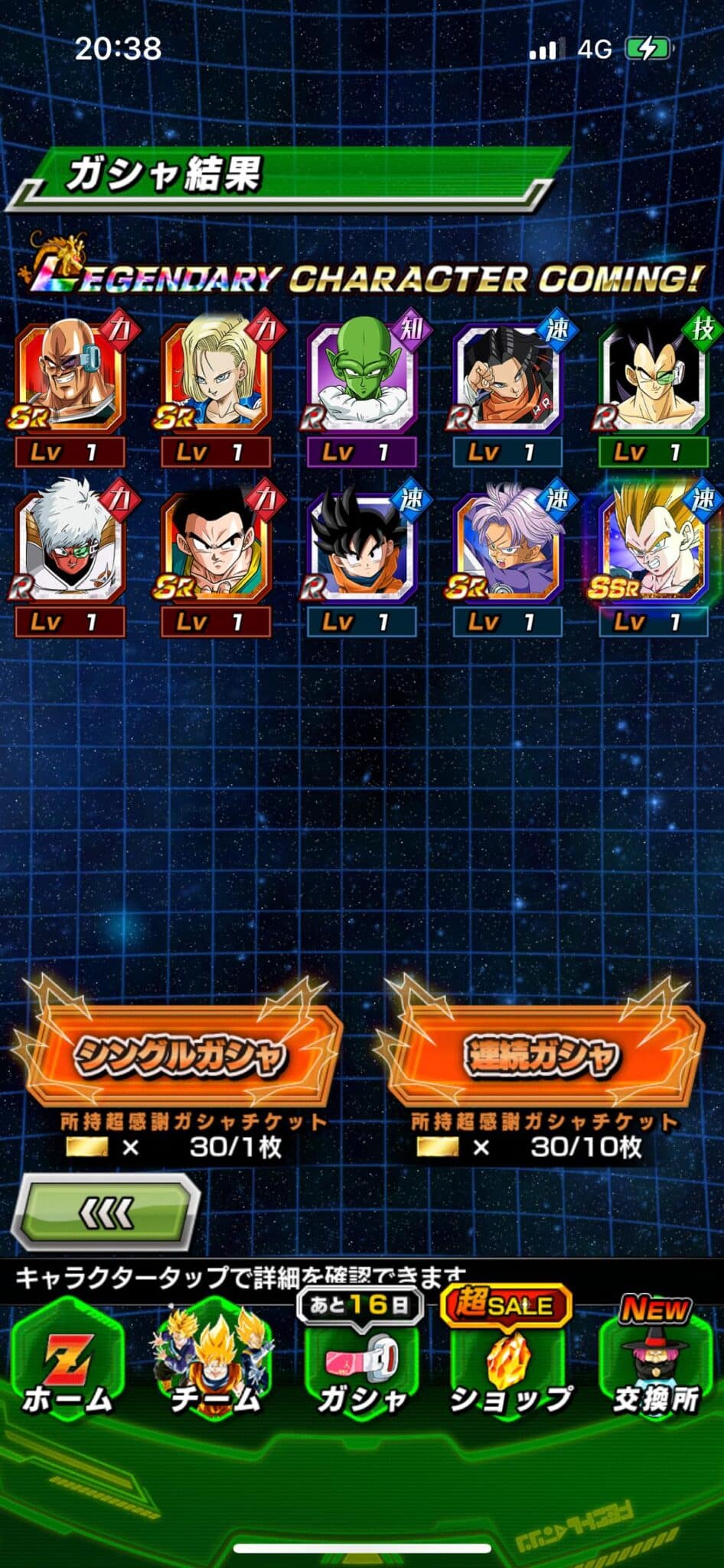Go back with the green arrow button
This screenshot has height=1568, width=724.
(x=107, y=1212)
